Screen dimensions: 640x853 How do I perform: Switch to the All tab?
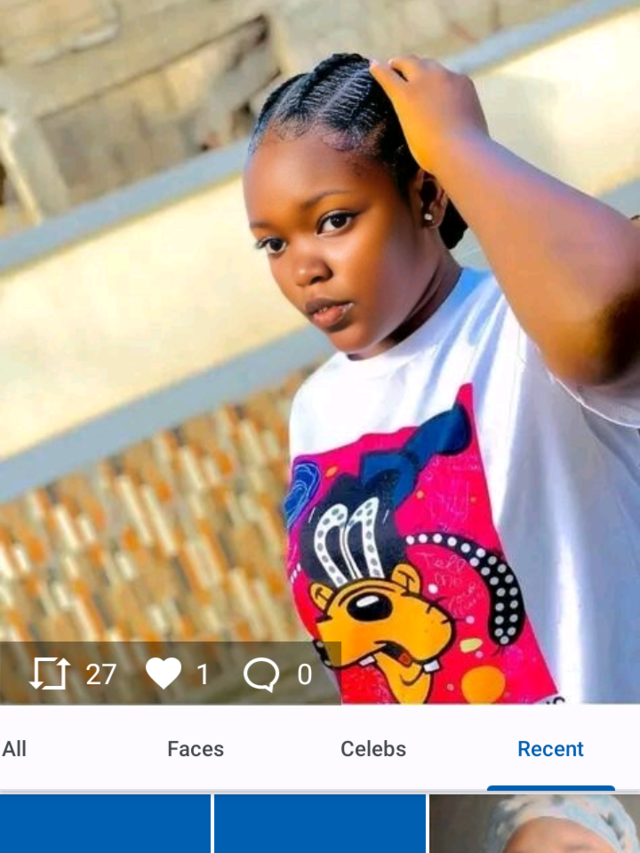tap(15, 749)
